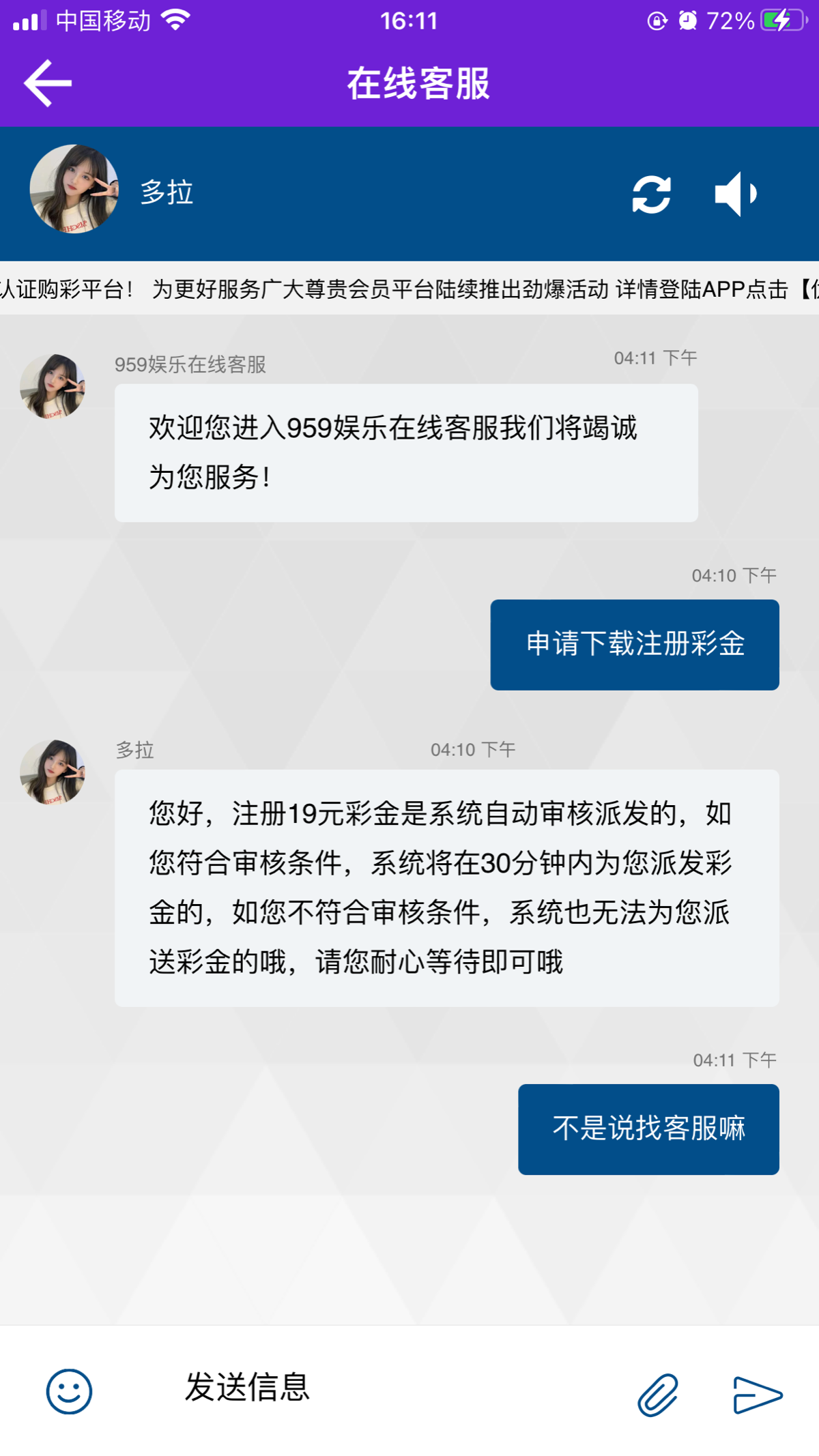Send the message
The width and height of the screenshot is (819, 1456).
click(758, 1395)
